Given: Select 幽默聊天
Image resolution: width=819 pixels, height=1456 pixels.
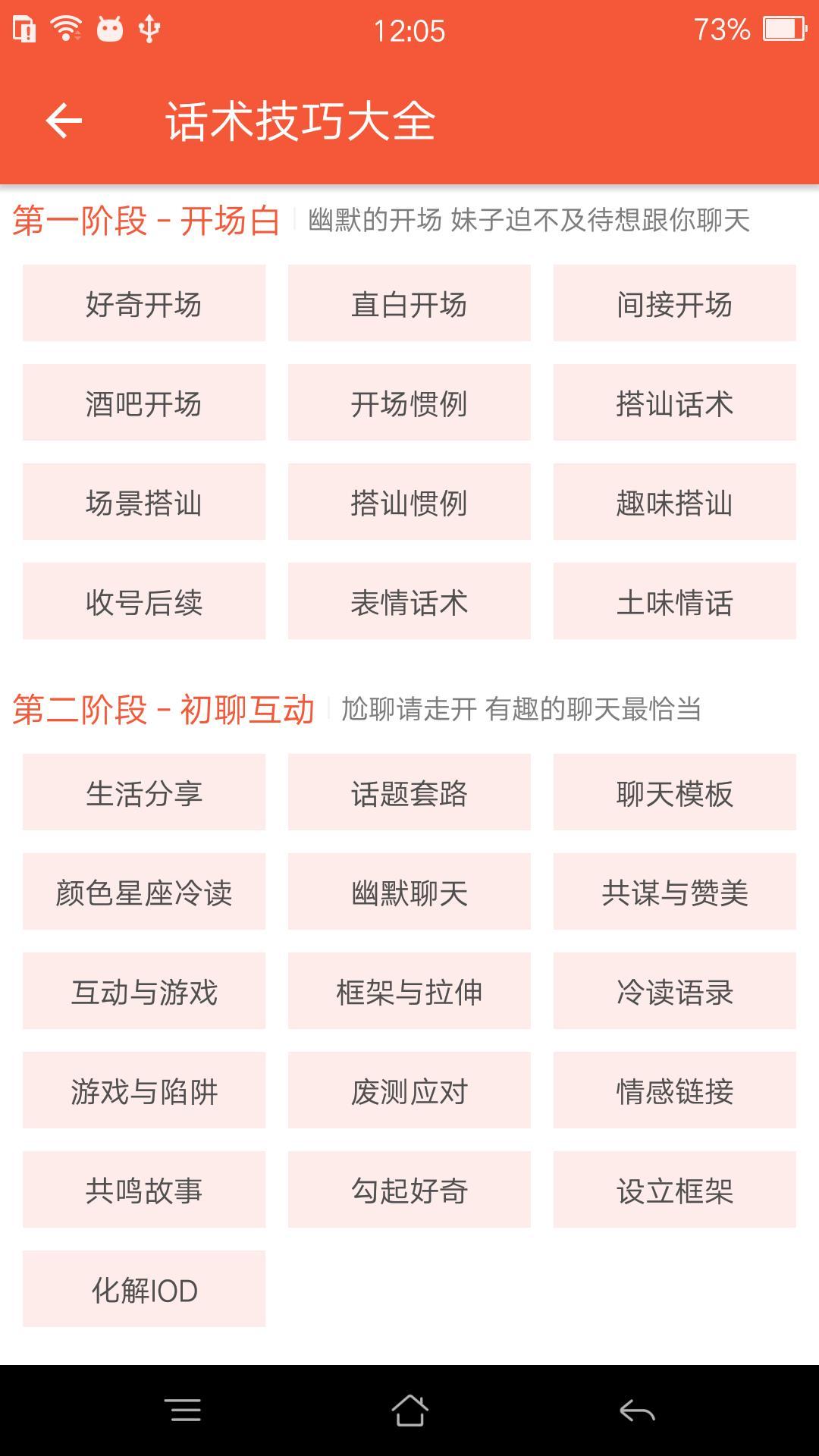Looking at the screenshot, I should click(409, 891).
